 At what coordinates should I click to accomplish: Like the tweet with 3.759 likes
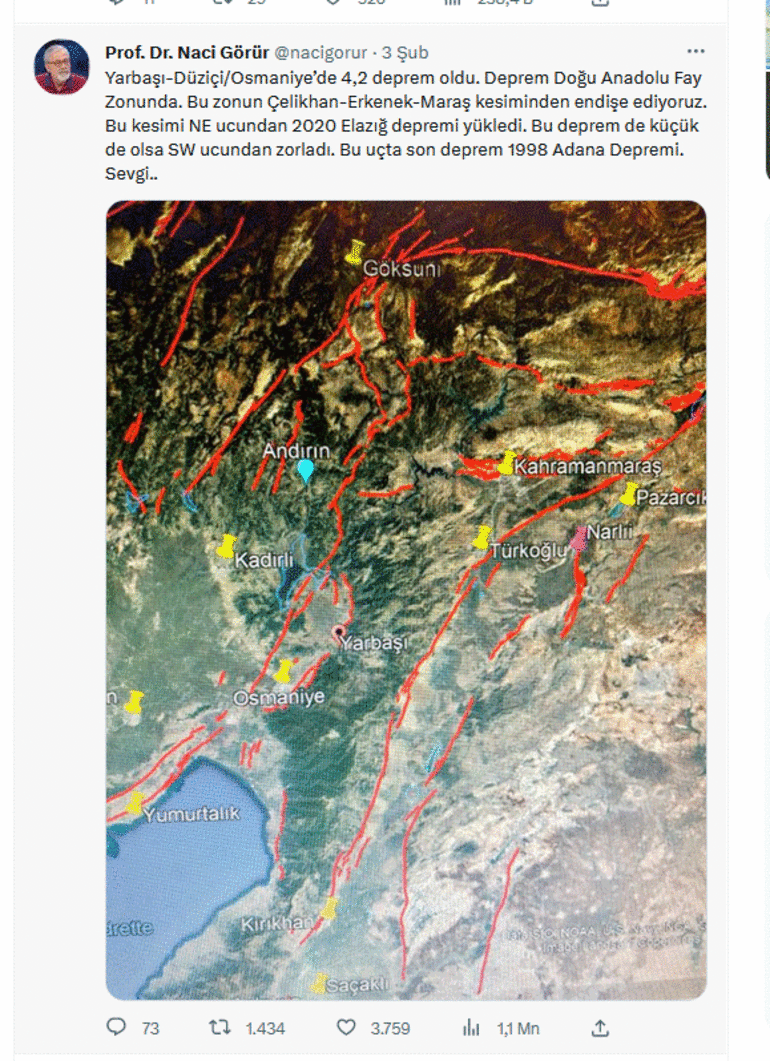[346, 1027]
